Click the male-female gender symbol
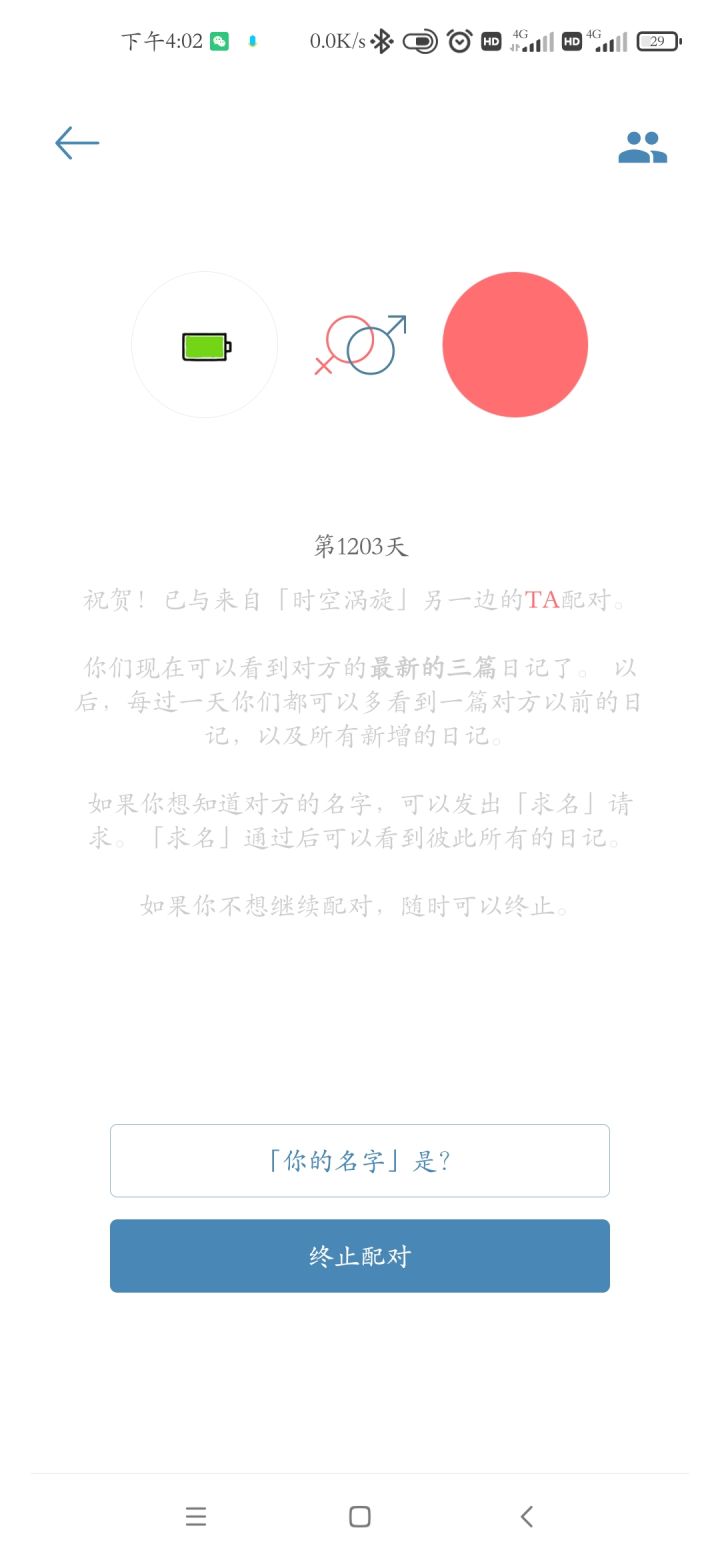Screen dimensions: 720x1560 tap(362, 344)
